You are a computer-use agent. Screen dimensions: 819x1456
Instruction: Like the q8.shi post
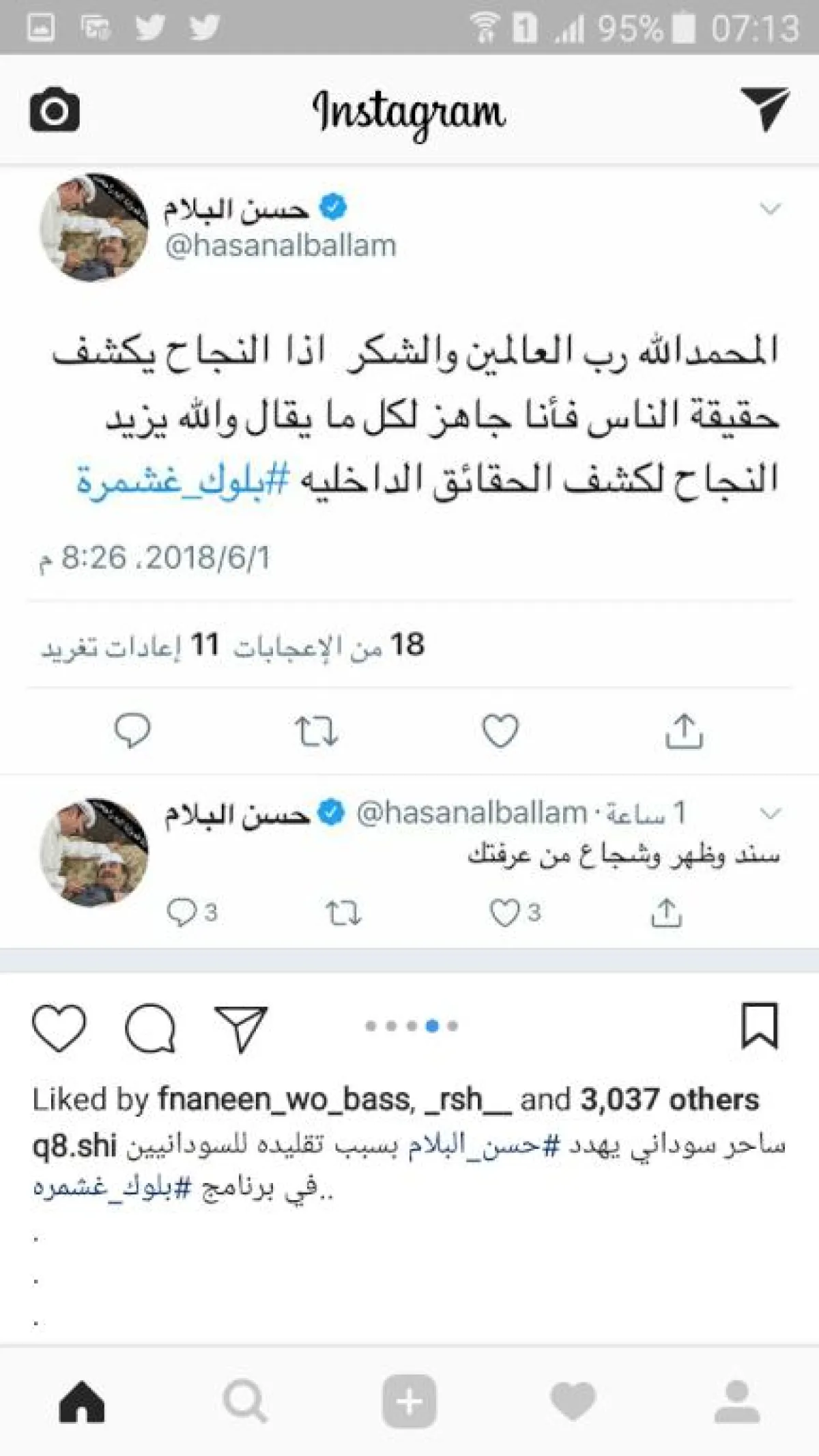[59, 1027]
